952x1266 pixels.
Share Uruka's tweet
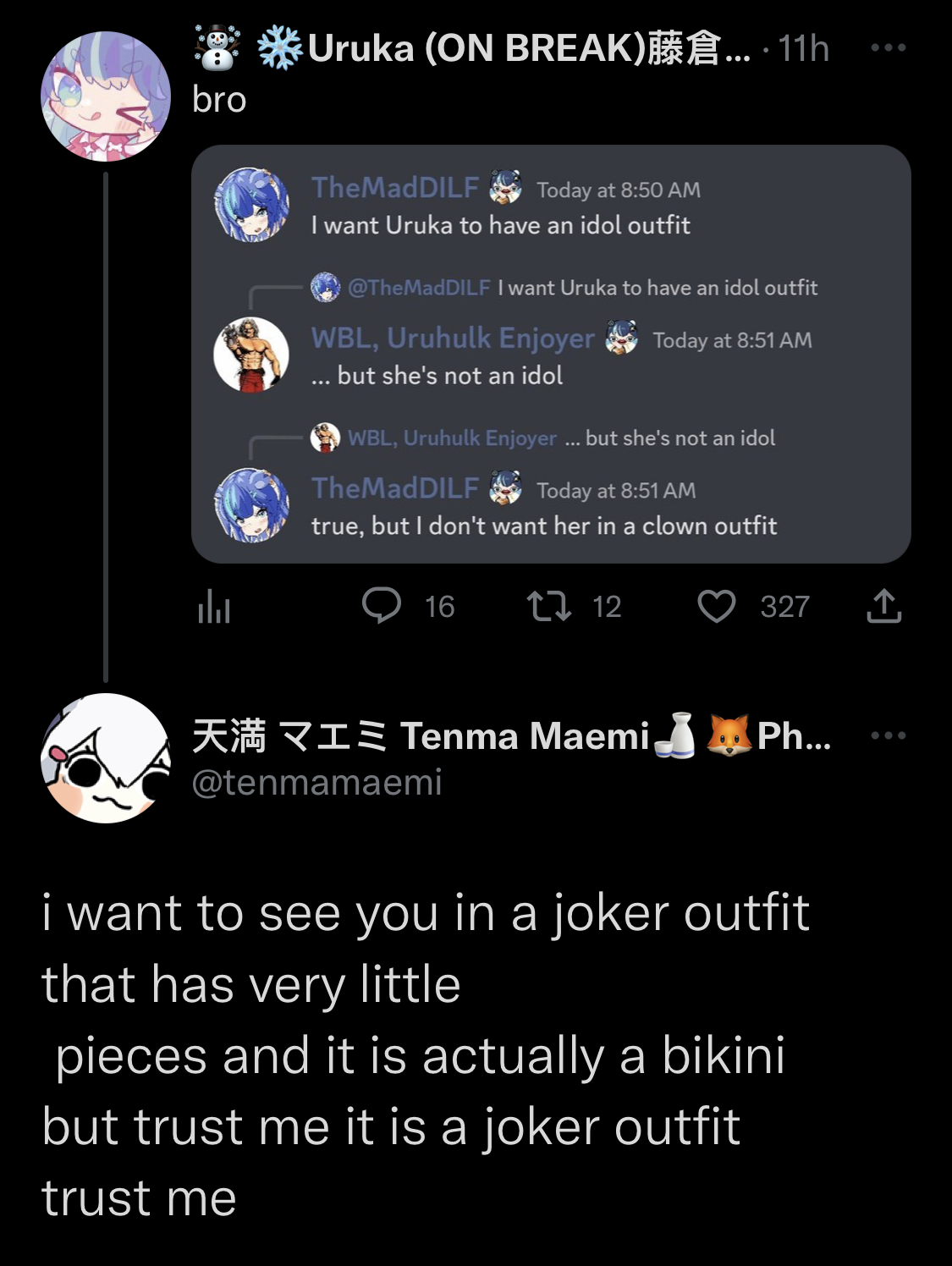(x=883, y=606)
